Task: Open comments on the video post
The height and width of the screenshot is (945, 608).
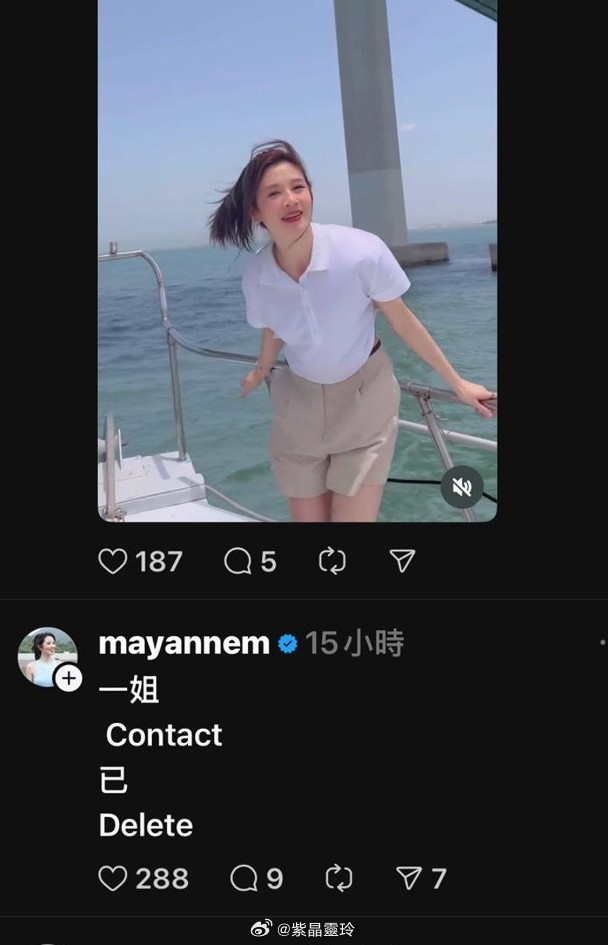Action: tap(238, 561)
